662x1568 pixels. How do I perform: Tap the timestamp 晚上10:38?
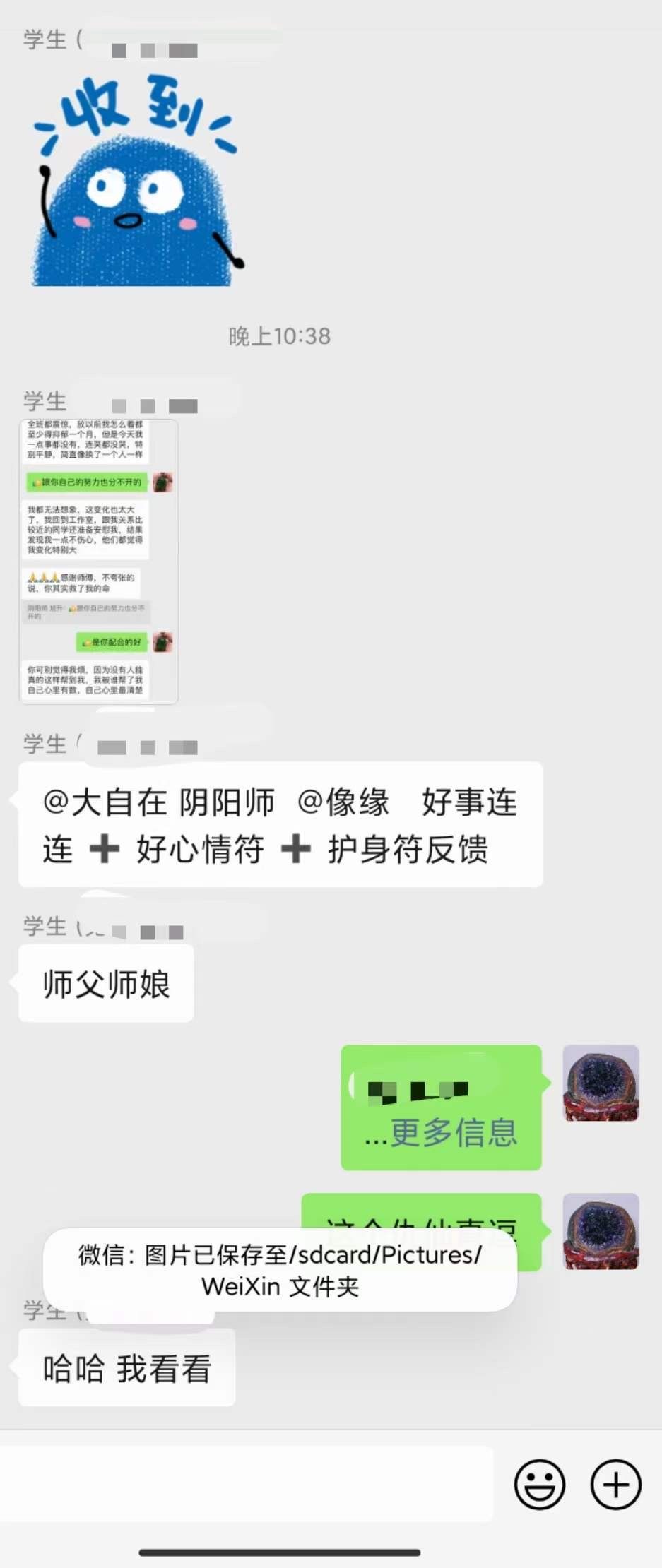[x=280, y=336]
